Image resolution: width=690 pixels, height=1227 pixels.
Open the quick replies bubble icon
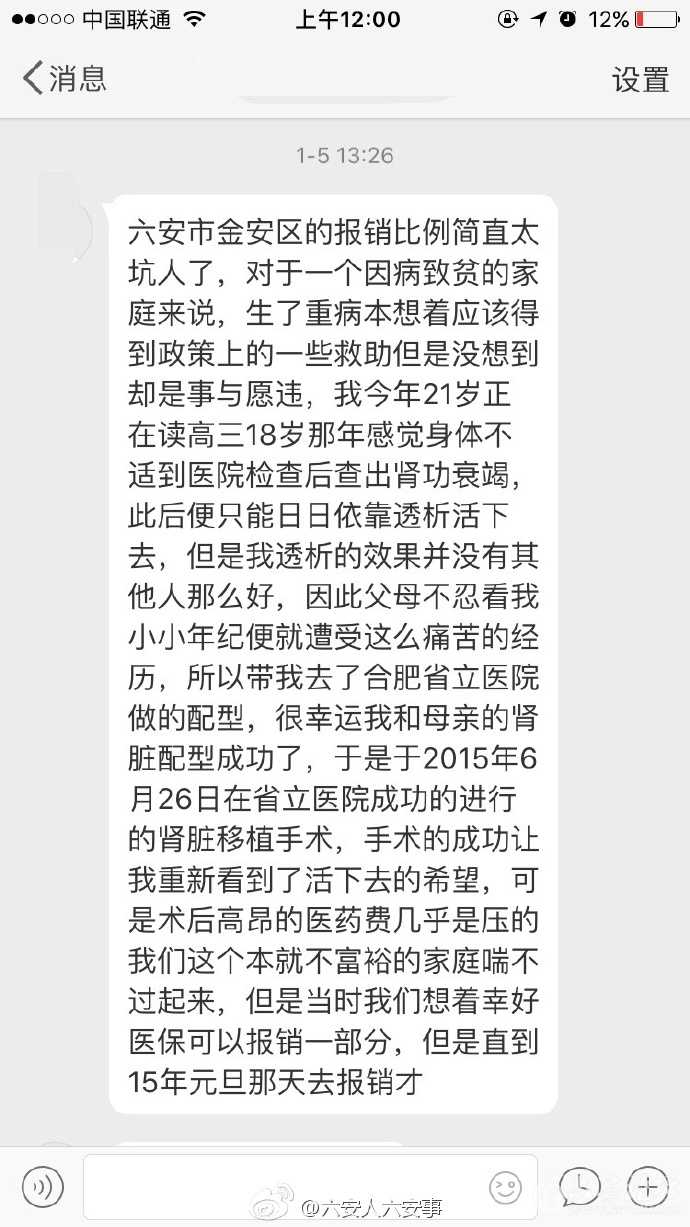point(579,1187)
